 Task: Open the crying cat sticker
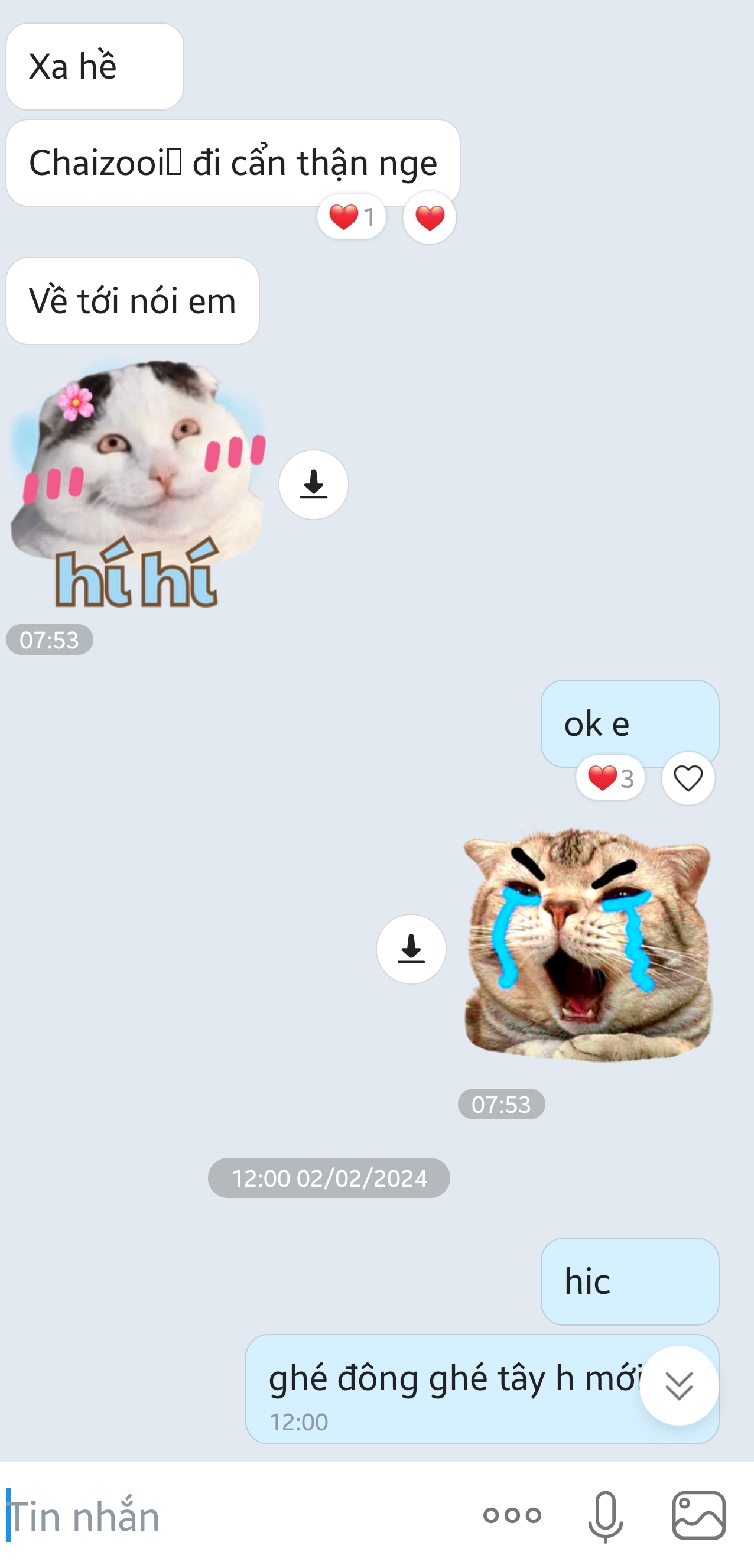588,944
